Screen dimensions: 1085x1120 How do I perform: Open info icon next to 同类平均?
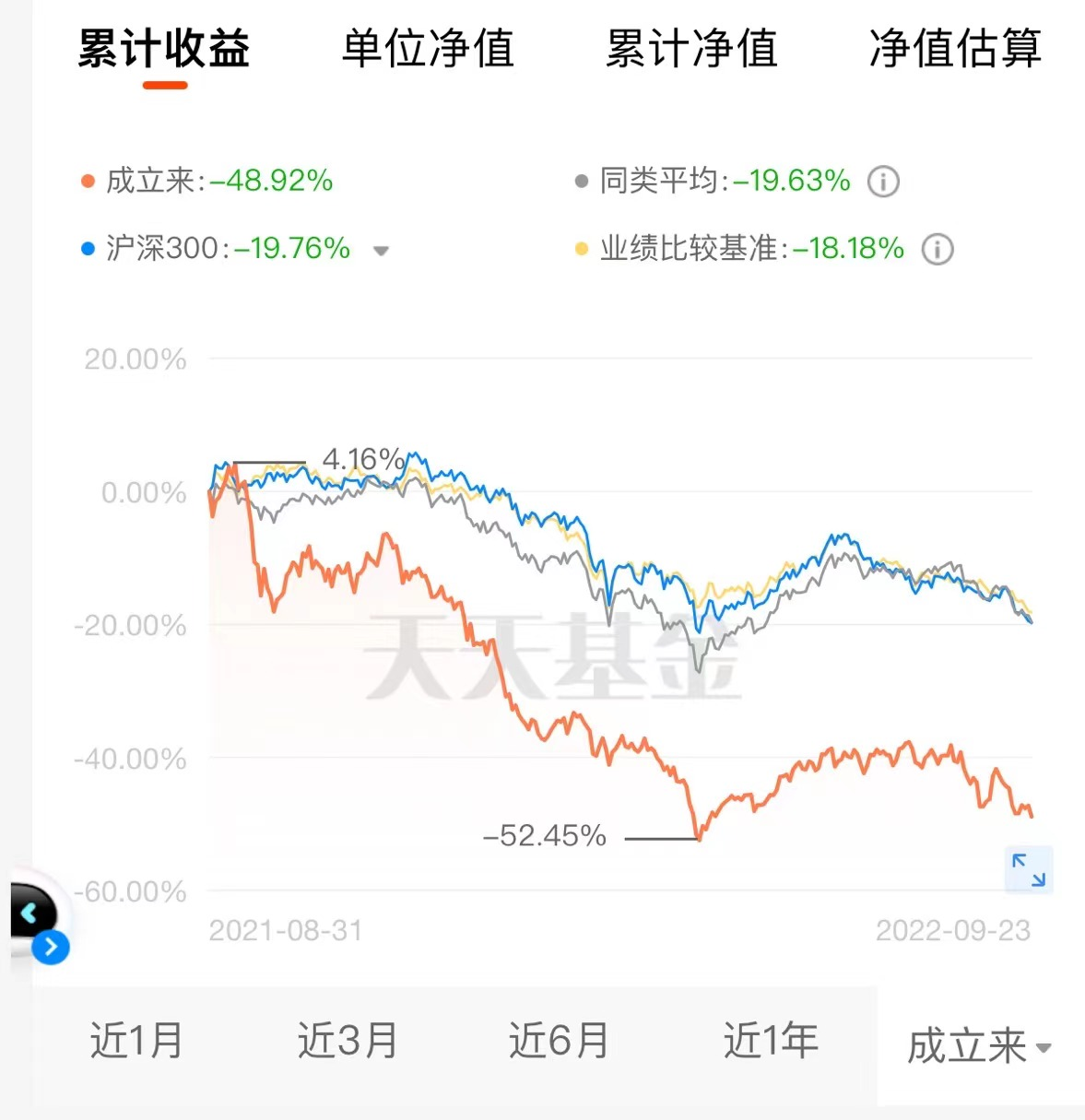883,182
